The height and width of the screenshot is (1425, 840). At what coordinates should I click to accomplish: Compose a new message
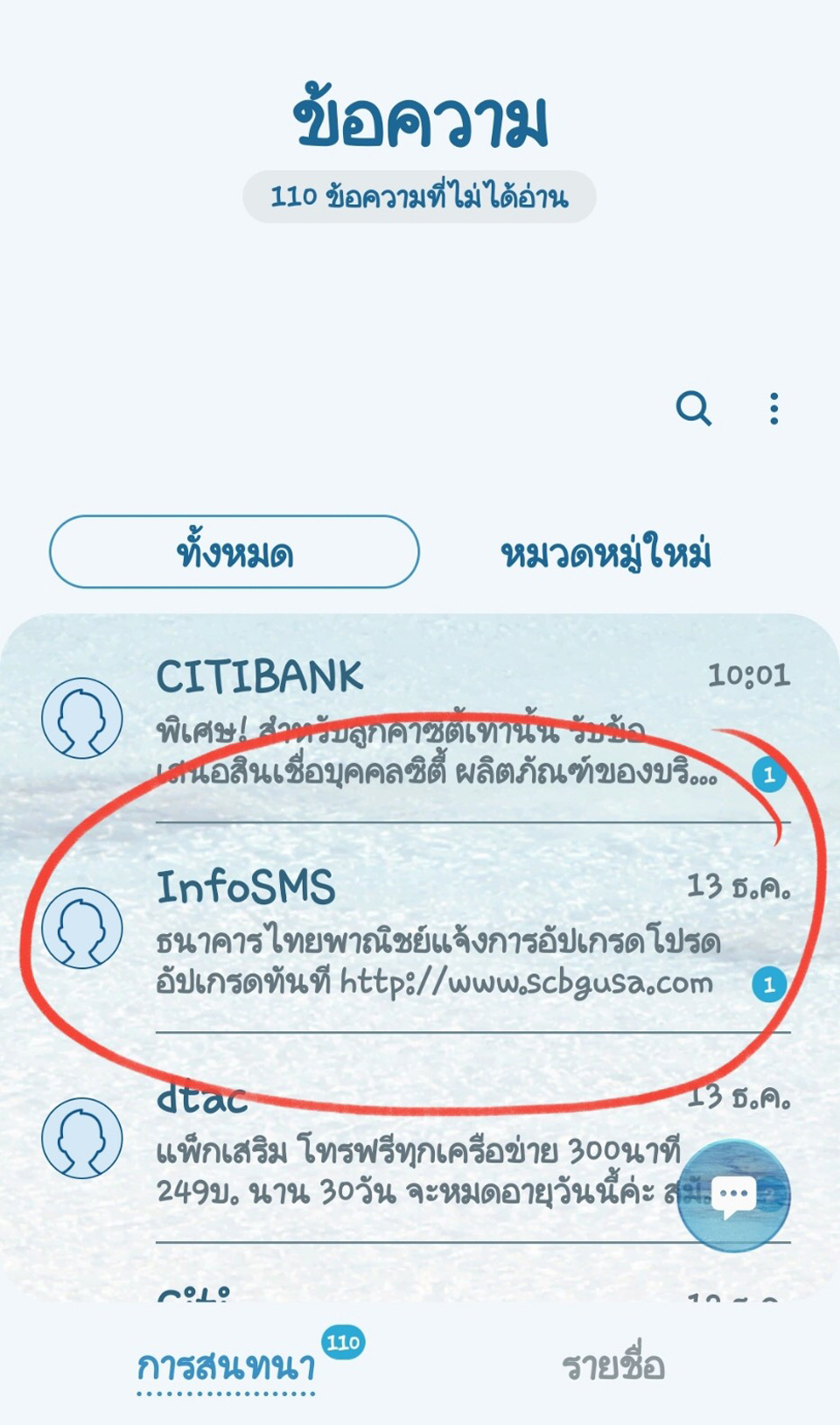click(733, 1195)
